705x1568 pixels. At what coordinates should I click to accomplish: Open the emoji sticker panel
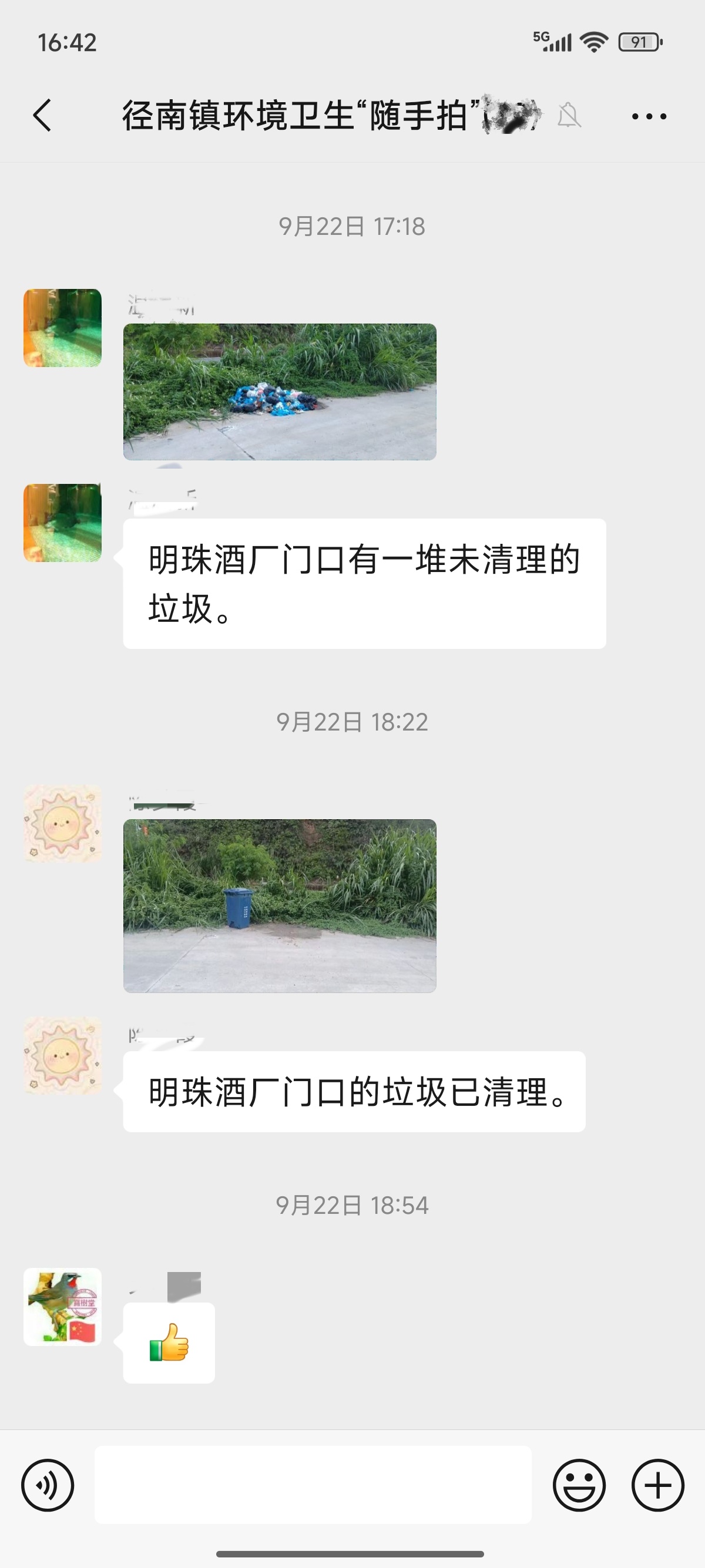[x=579, y=1485]
